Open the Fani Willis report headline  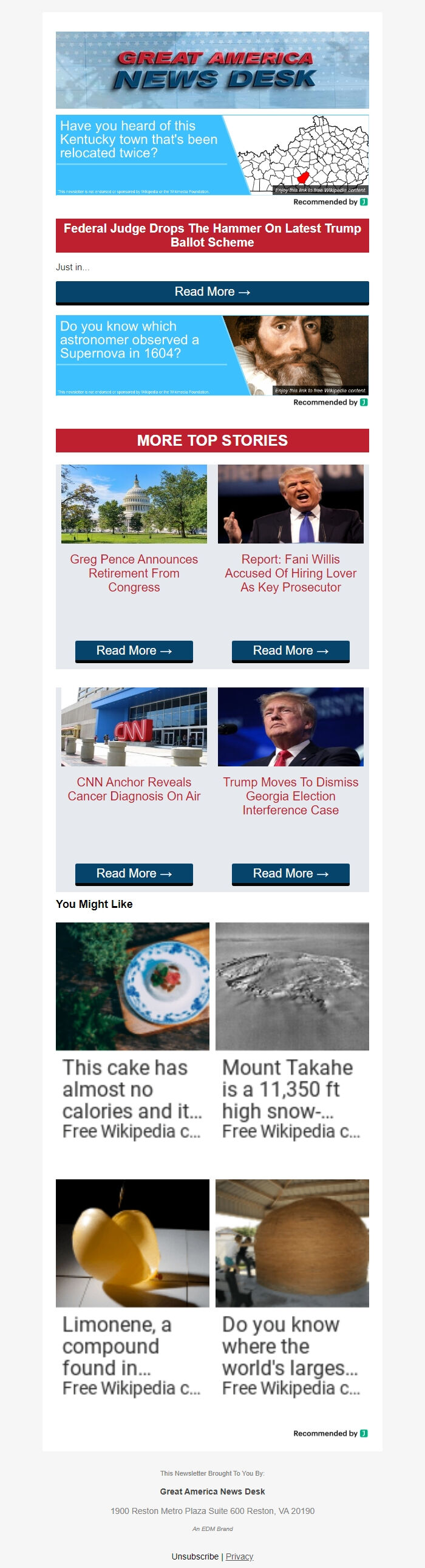click(290, 573)
